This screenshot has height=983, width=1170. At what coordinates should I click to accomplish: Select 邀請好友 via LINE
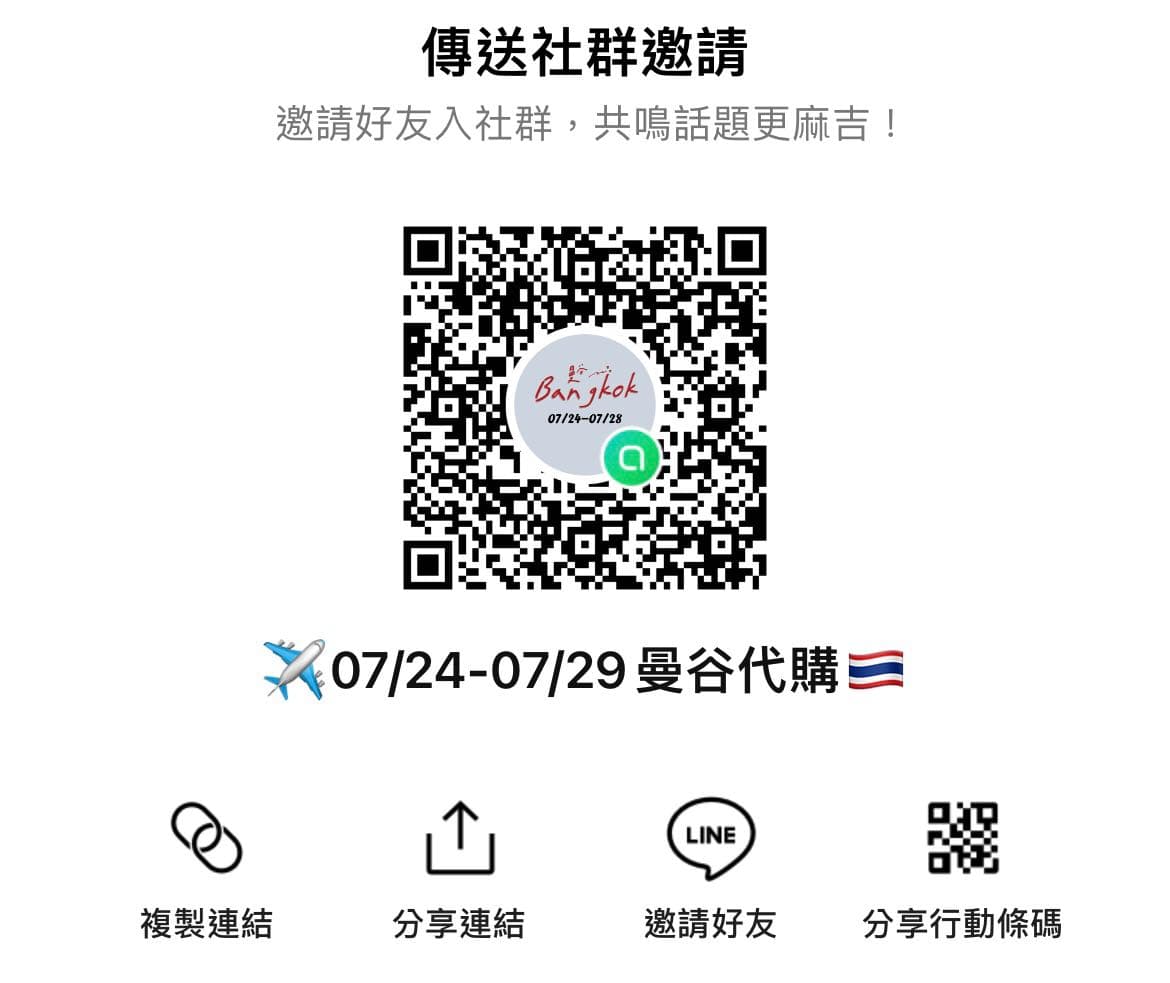pos(710,870)
